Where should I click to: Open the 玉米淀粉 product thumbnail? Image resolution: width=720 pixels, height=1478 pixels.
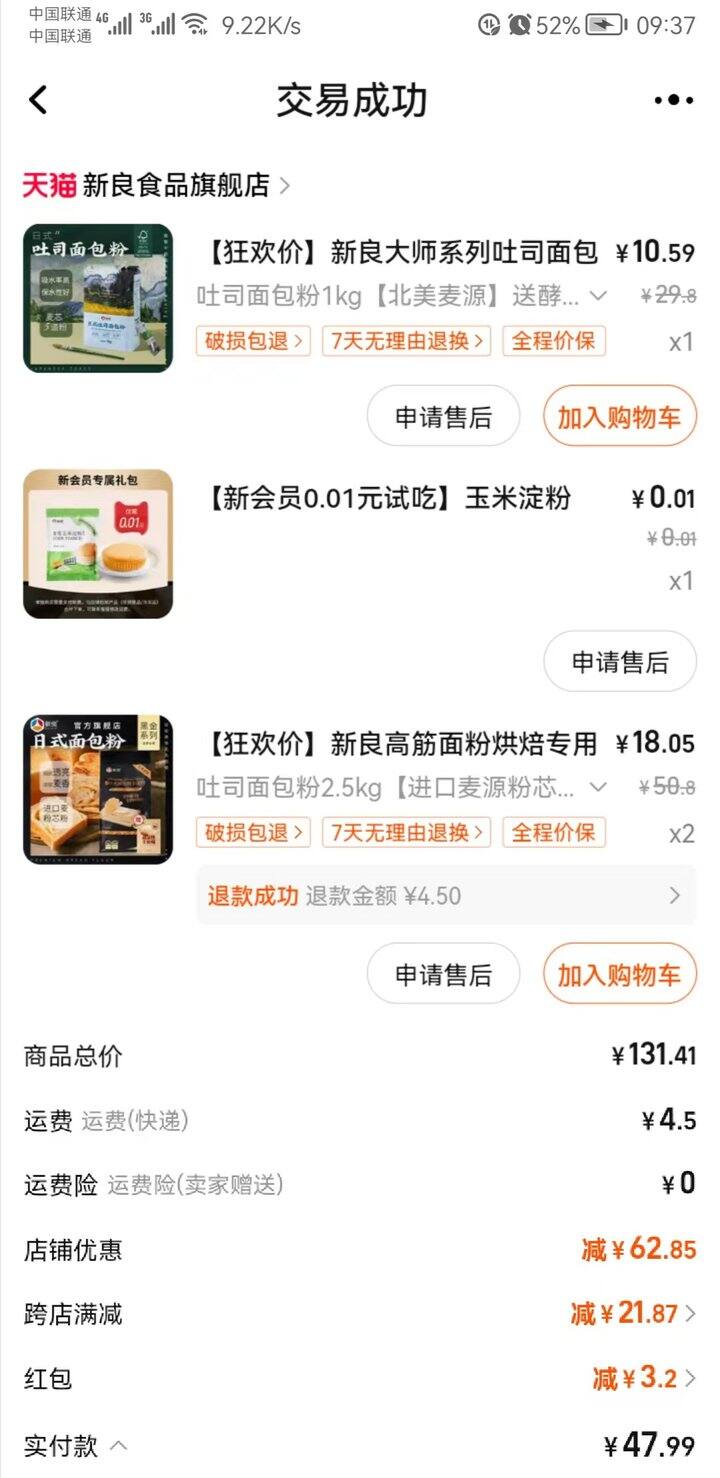click(x=98, y=544)
